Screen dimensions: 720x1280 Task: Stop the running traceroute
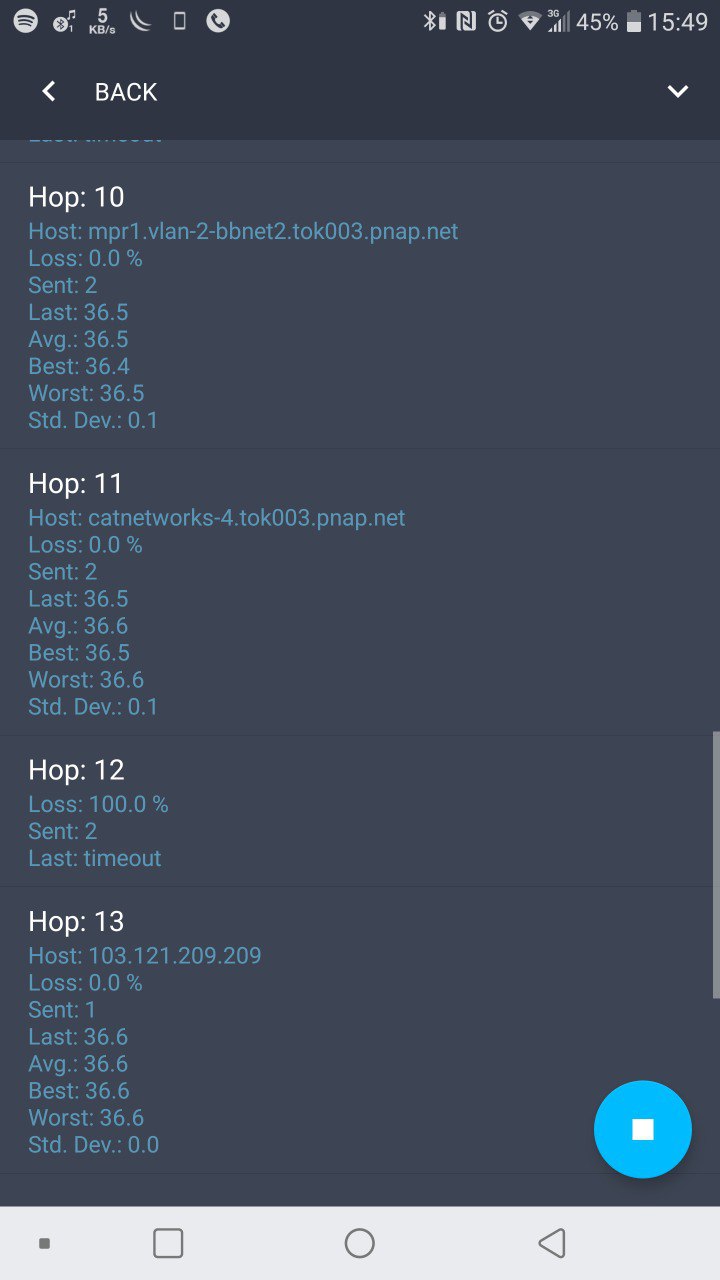point(642,1129)
